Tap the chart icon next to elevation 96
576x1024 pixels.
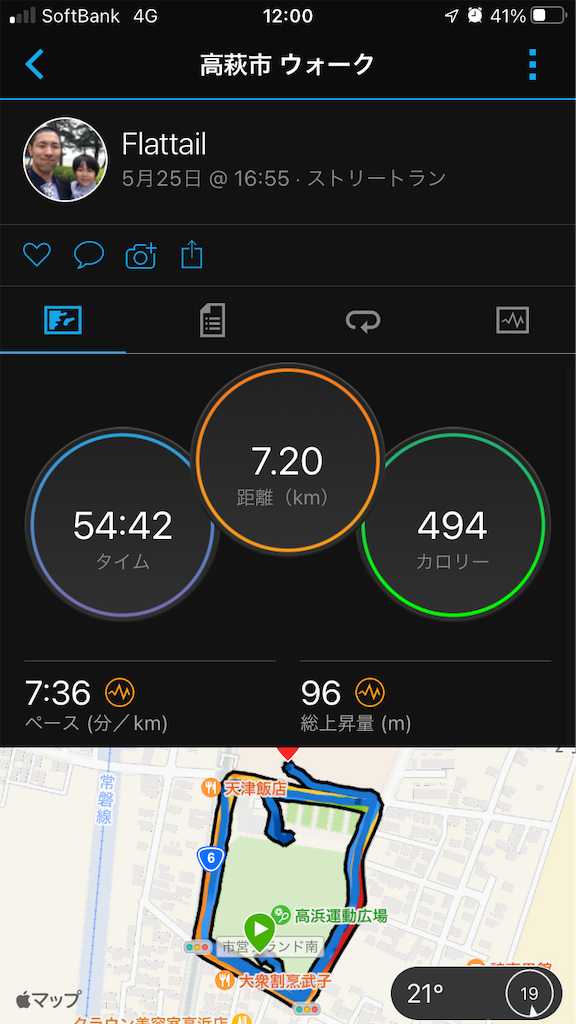click(x=370, y=693)
